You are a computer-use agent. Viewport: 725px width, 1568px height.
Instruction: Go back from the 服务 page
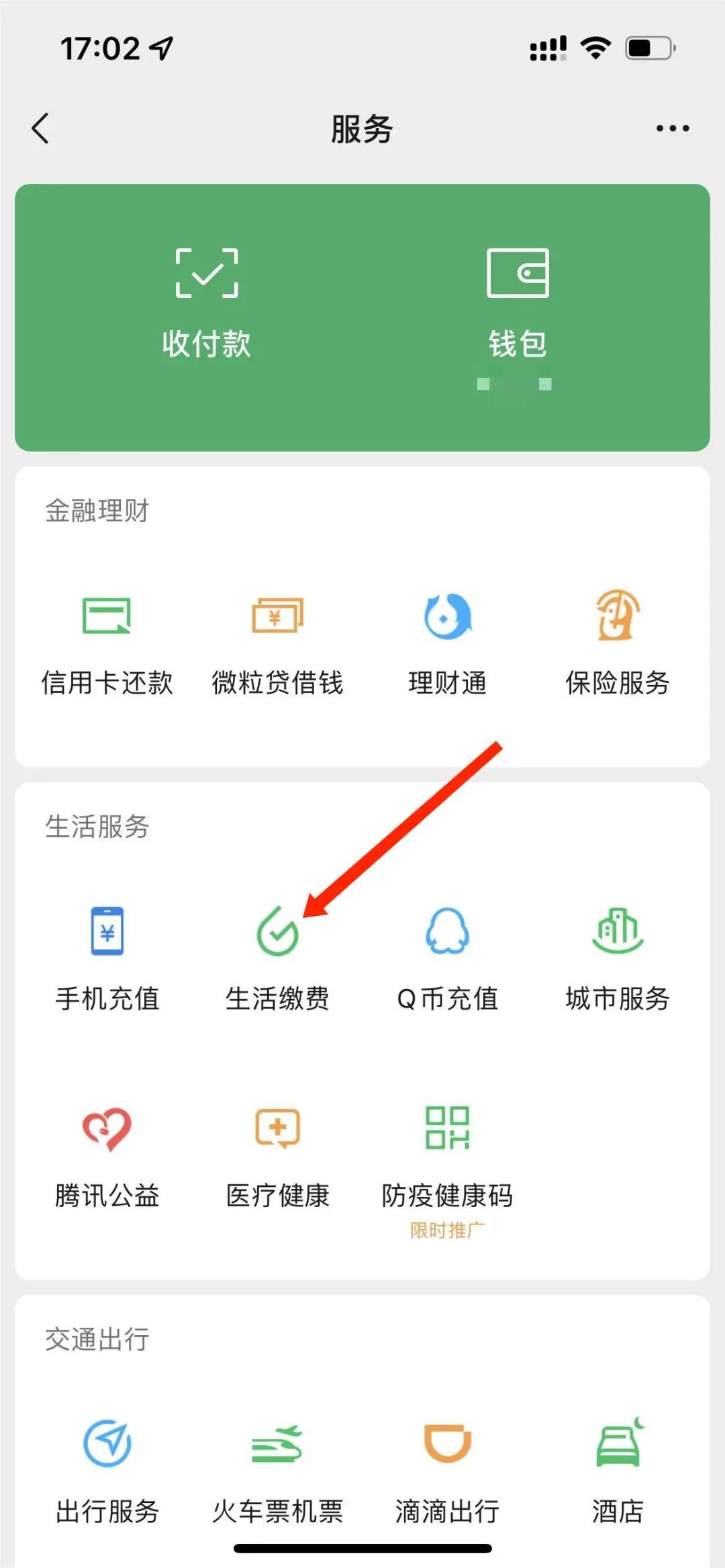coord(41,128)
